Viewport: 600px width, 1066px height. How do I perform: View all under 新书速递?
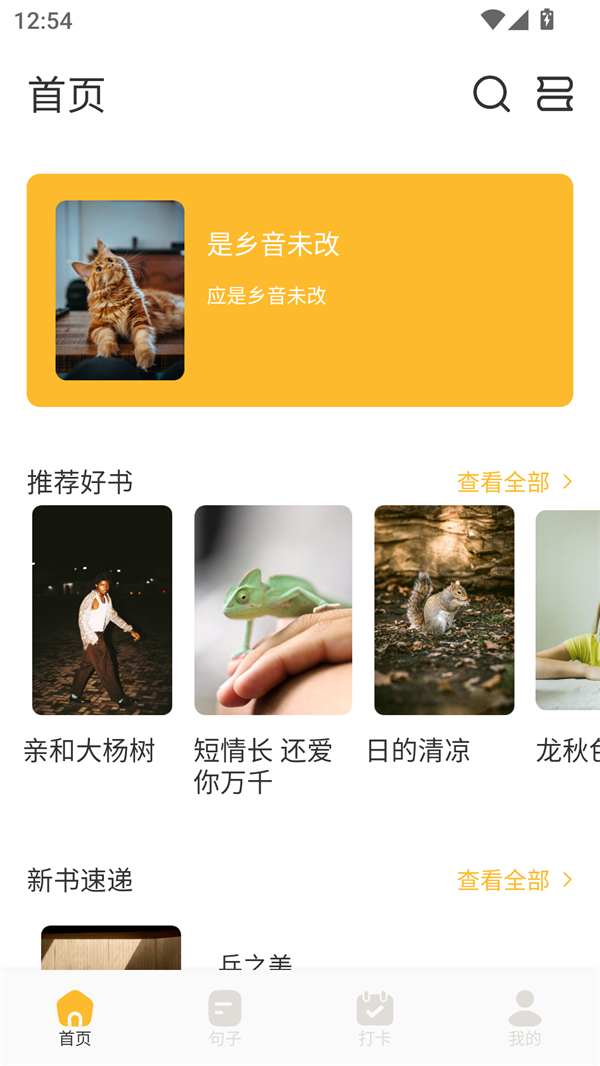(x=514, y=880)
